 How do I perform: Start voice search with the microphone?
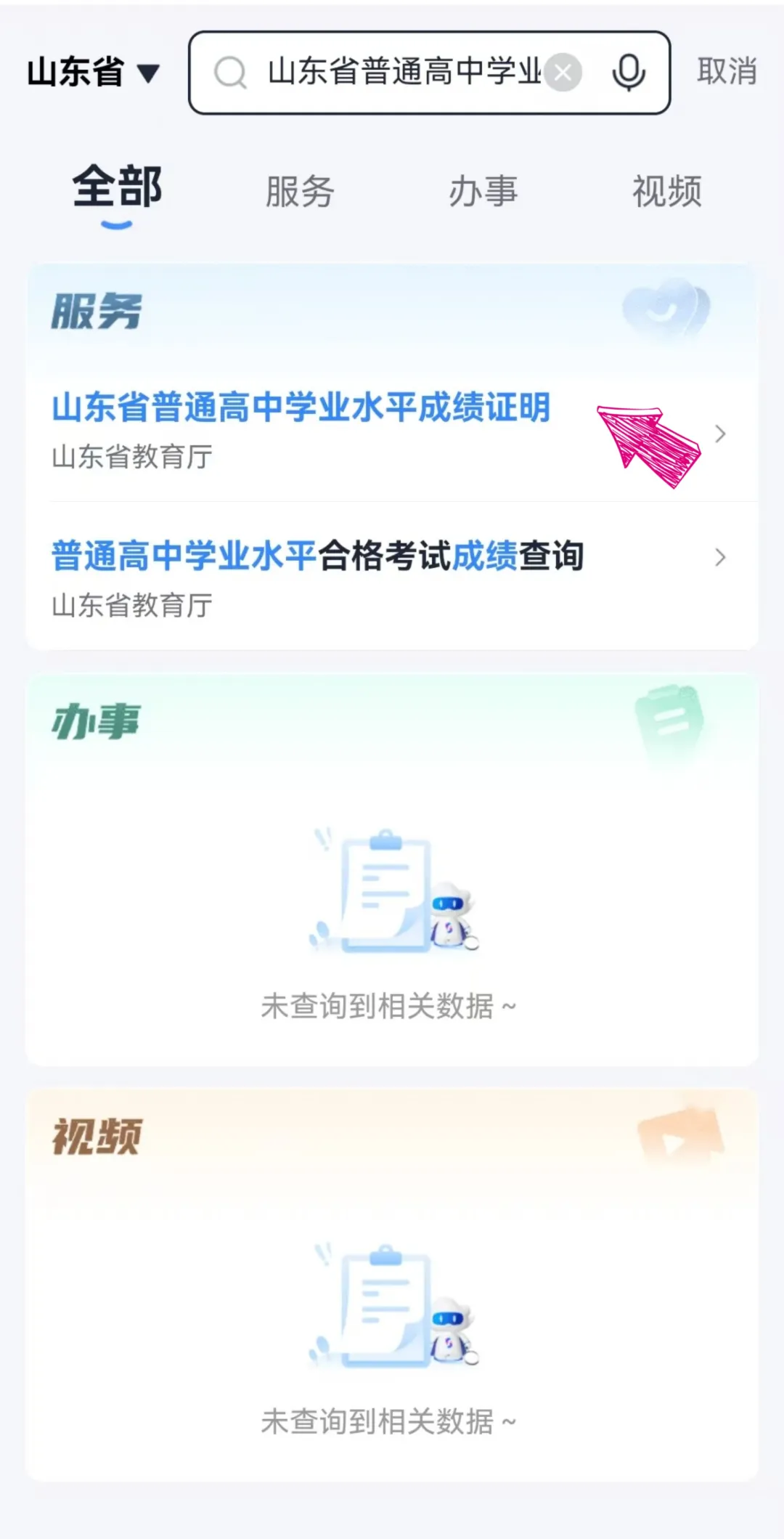(628, 73)
